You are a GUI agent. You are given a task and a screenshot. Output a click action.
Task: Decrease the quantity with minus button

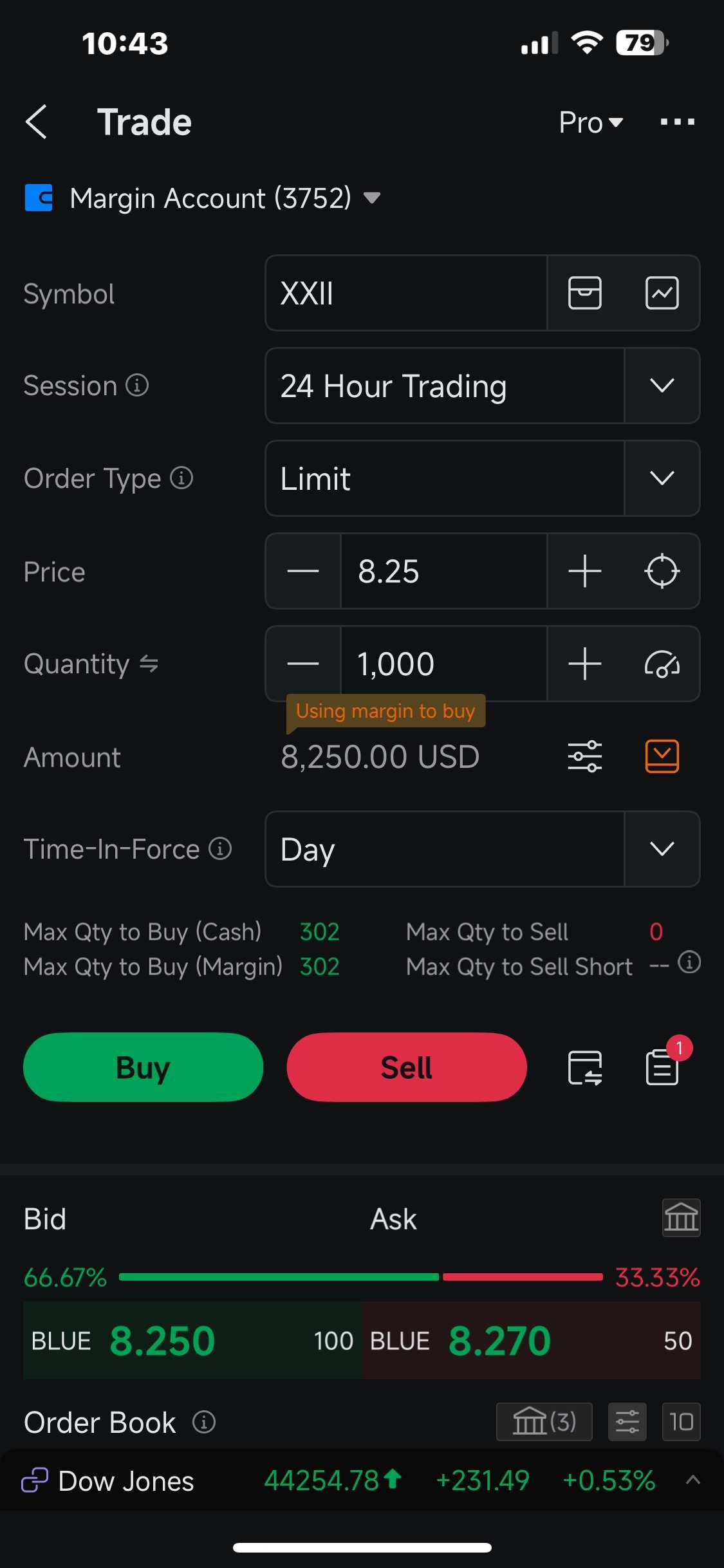tap(303, 664)
